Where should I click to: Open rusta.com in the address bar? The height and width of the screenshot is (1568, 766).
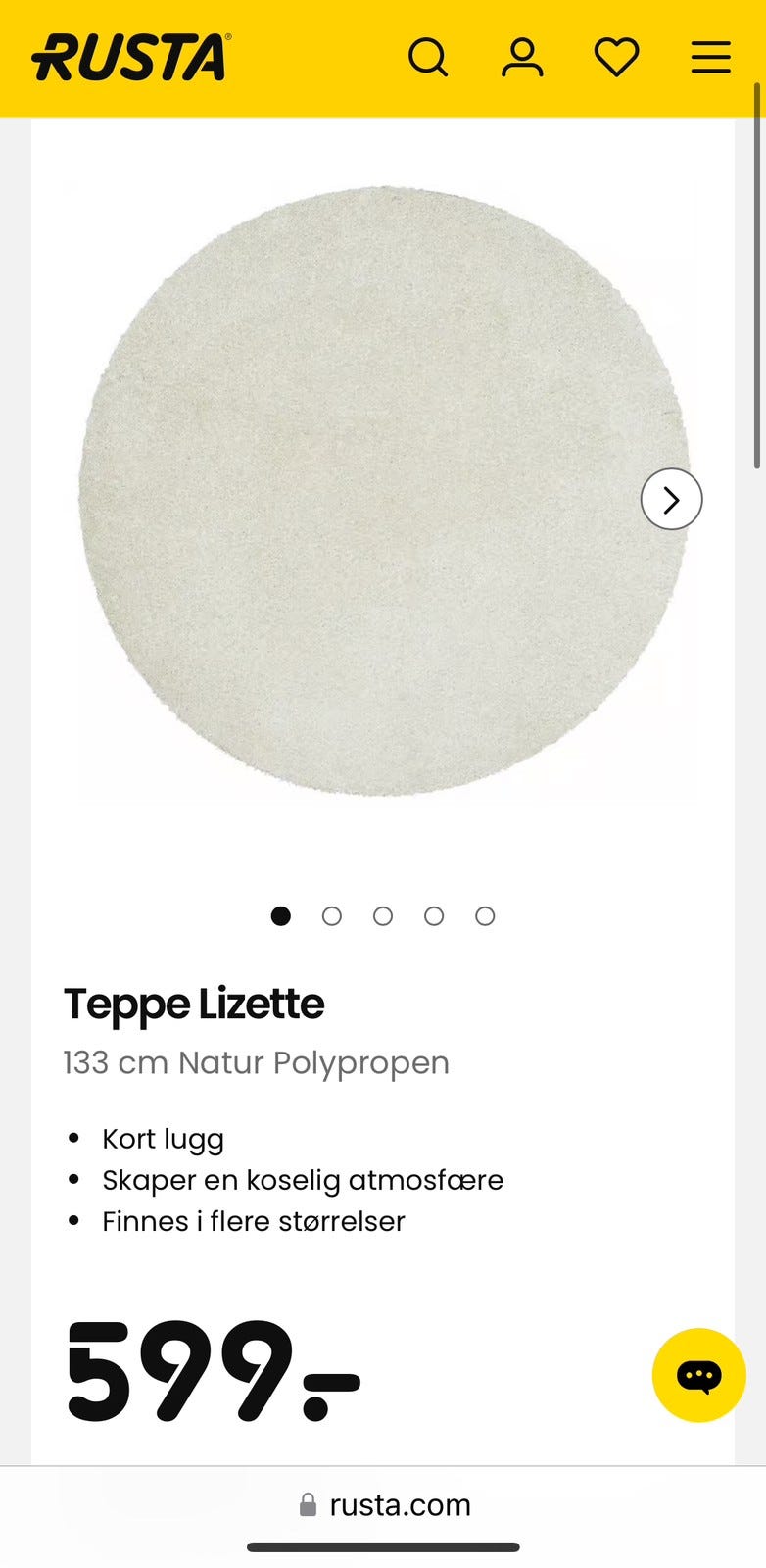pyautogui.click(x=401, y=1504)
